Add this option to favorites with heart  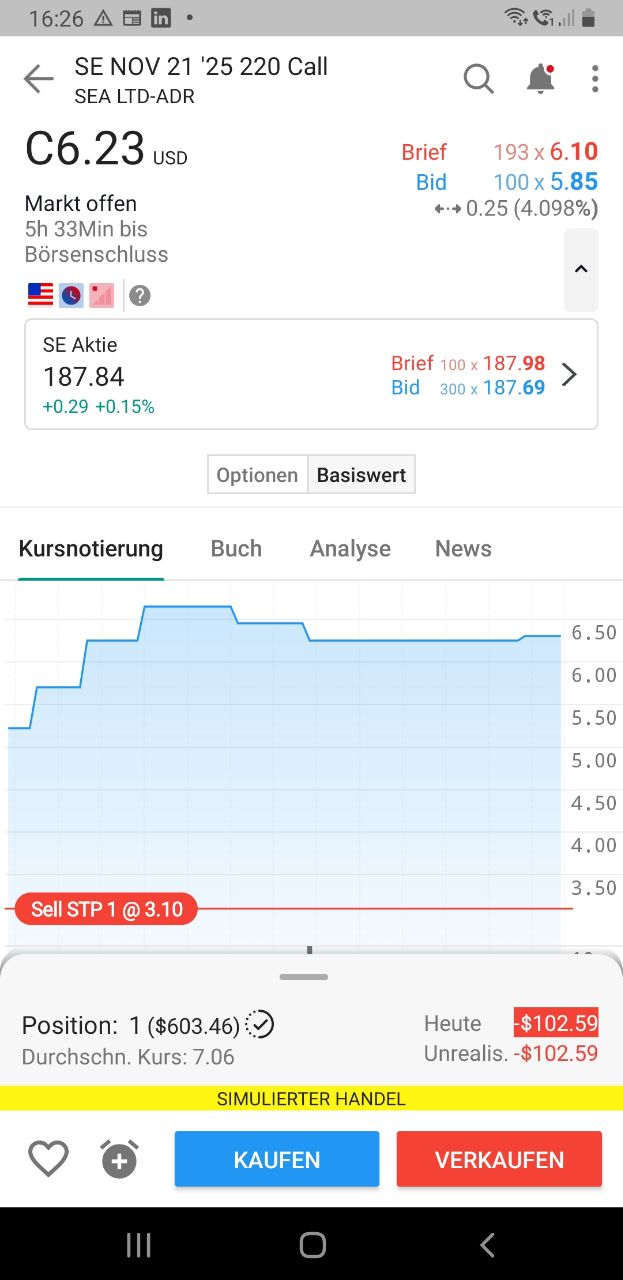pyautogui.click(x=48, y=1159)
